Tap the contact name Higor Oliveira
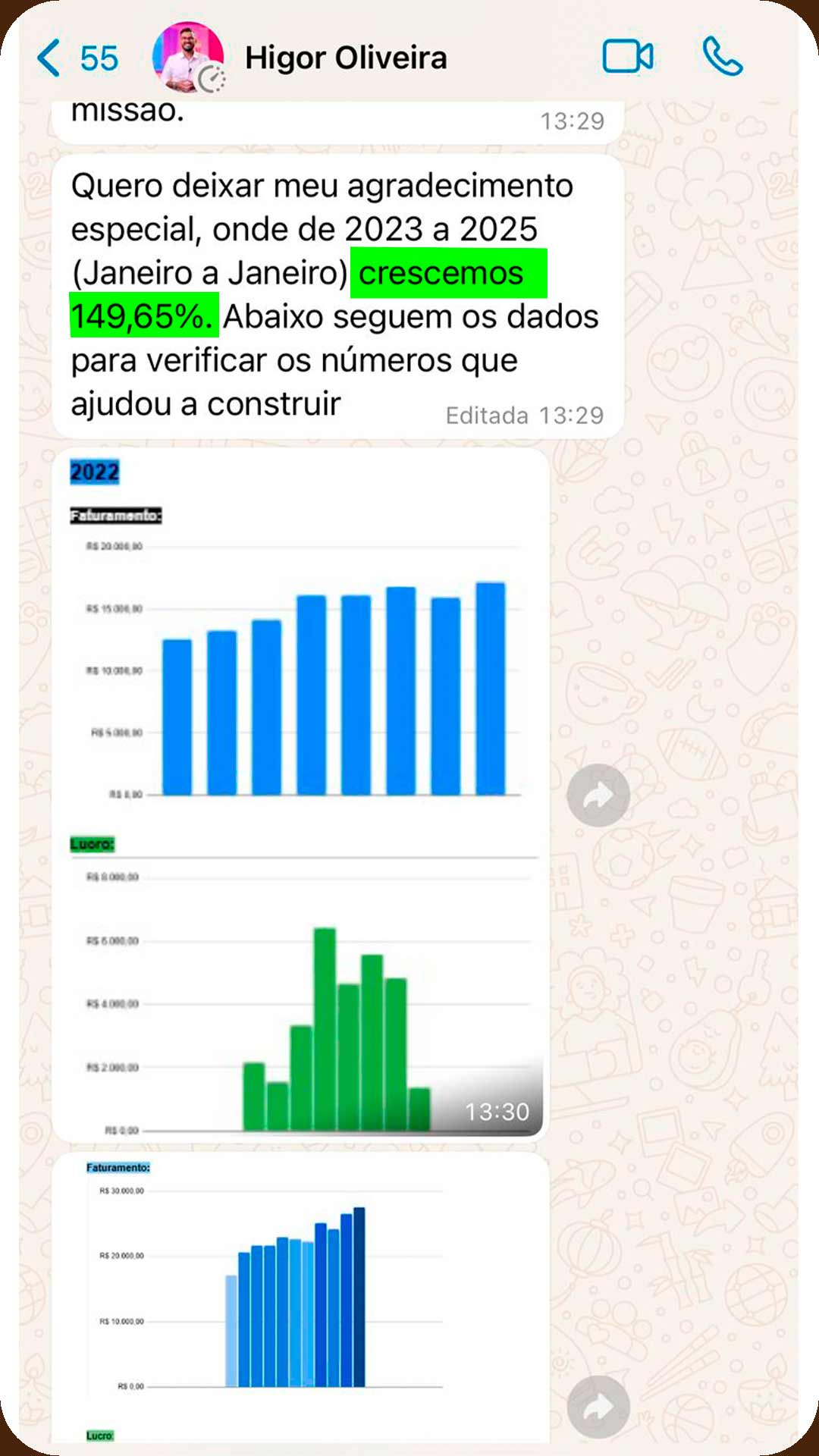Screen dimensions: 819x1456 [347, 57]
